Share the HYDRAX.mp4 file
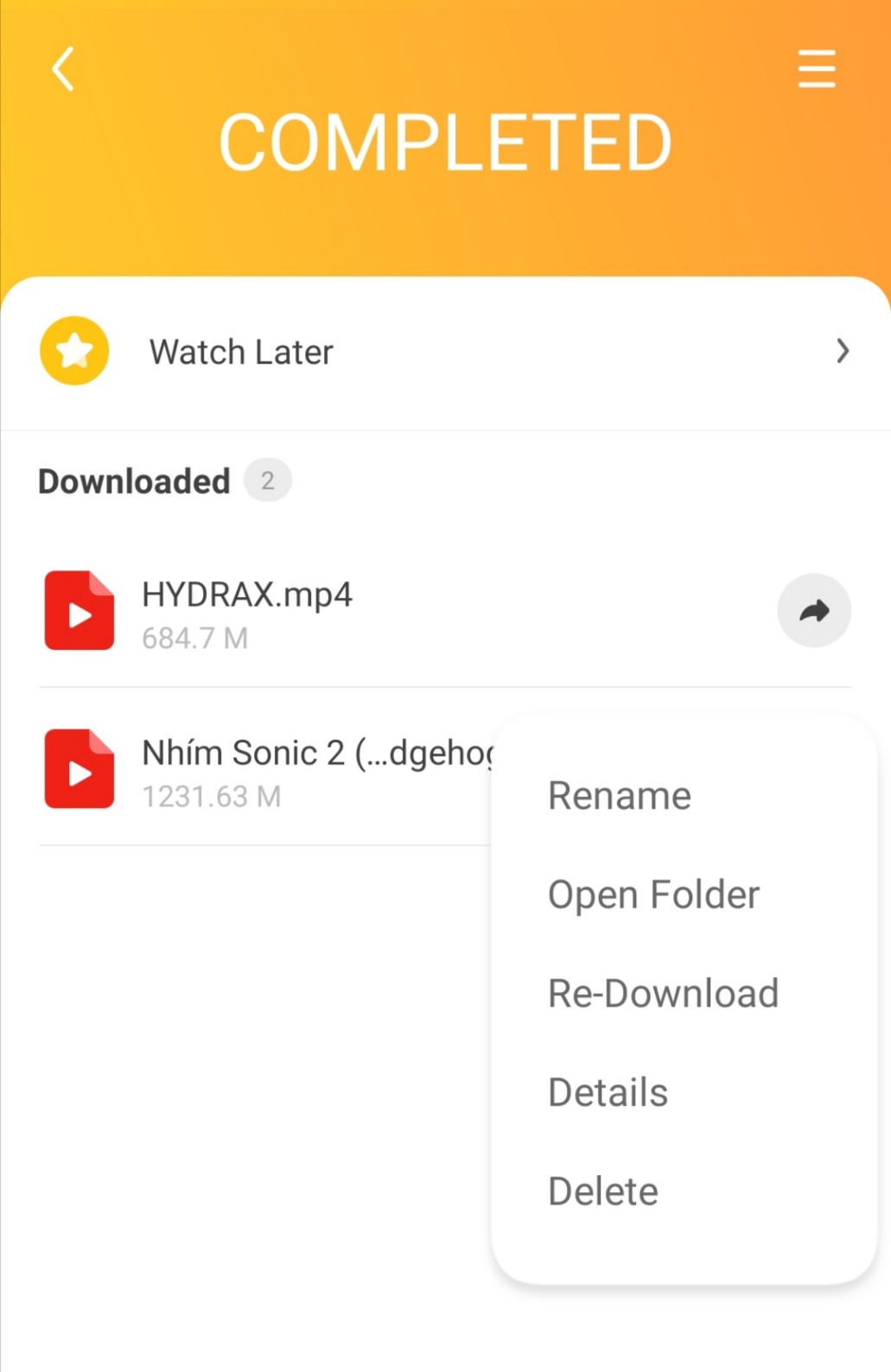Viewport: 891px width, 1372px height. click(x=814, y=611)
